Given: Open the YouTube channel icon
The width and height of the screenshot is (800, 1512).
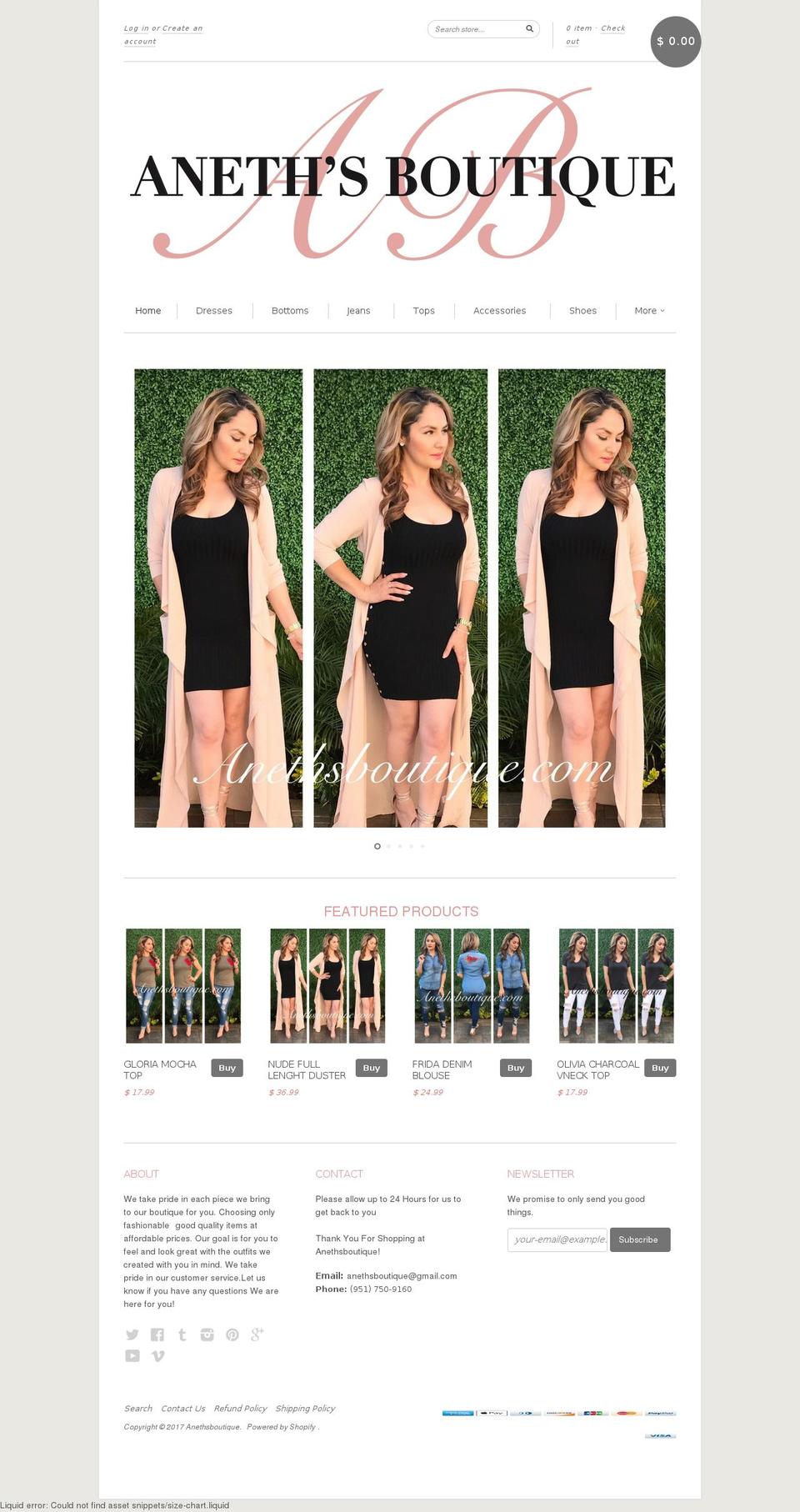Looking at the screenshot, I should (x=132, y=1356).
